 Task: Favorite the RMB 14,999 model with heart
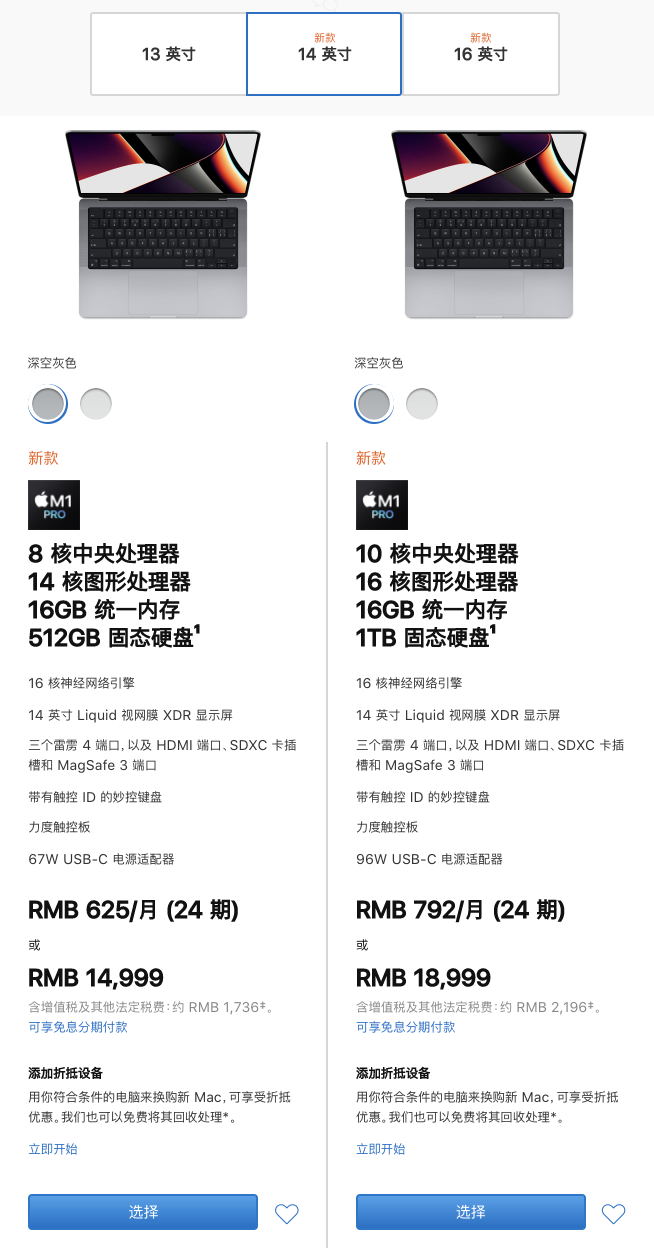(x=287, y=1214)
